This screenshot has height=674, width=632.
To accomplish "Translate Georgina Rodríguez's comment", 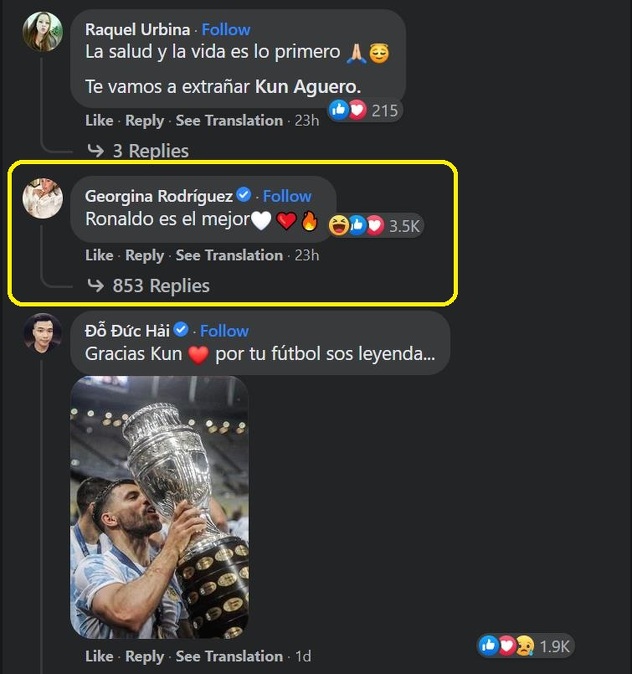I will click(229, 256).
